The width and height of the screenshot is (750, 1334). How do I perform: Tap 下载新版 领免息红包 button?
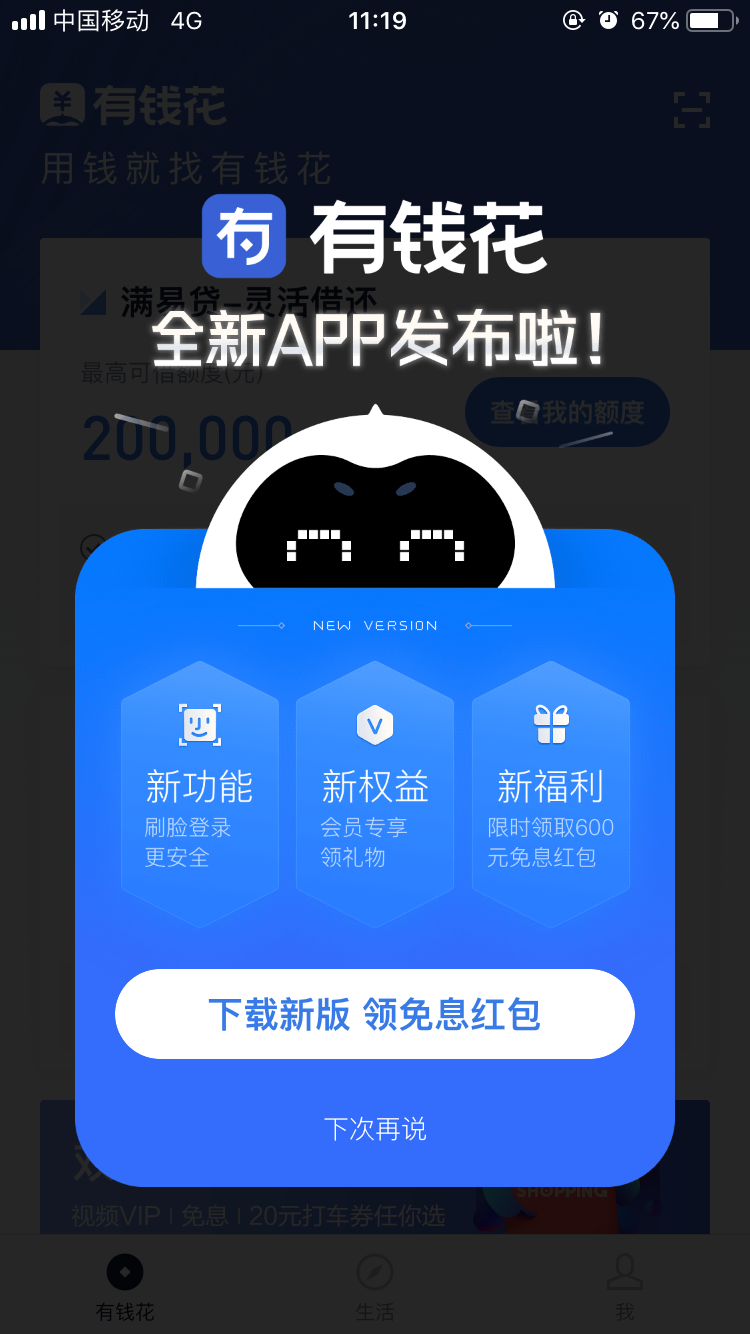tap(375, 1013)
